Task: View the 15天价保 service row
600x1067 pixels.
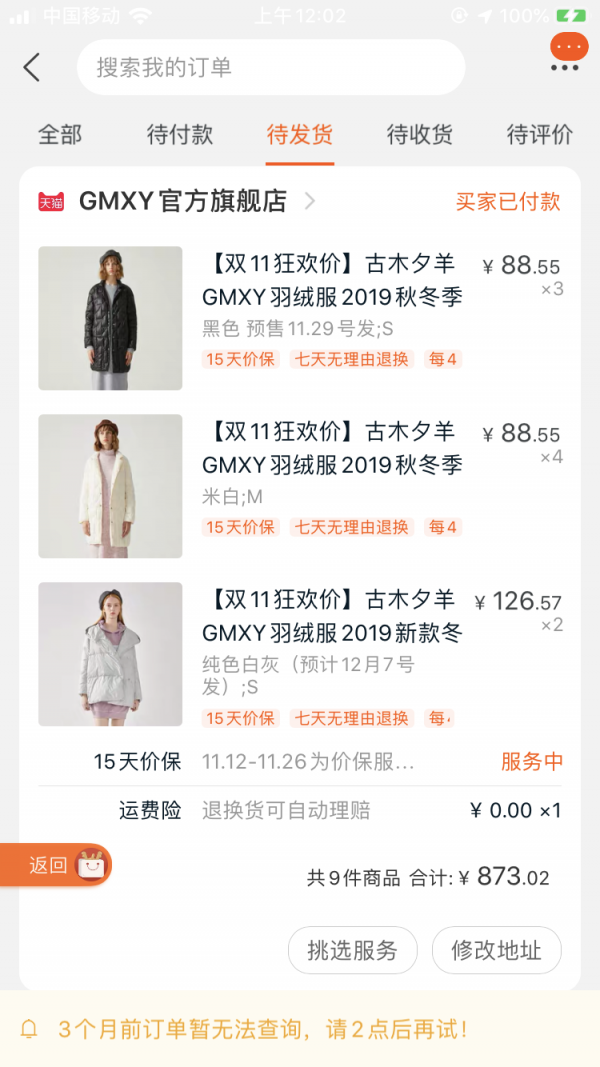Action: tap(300, 761)
